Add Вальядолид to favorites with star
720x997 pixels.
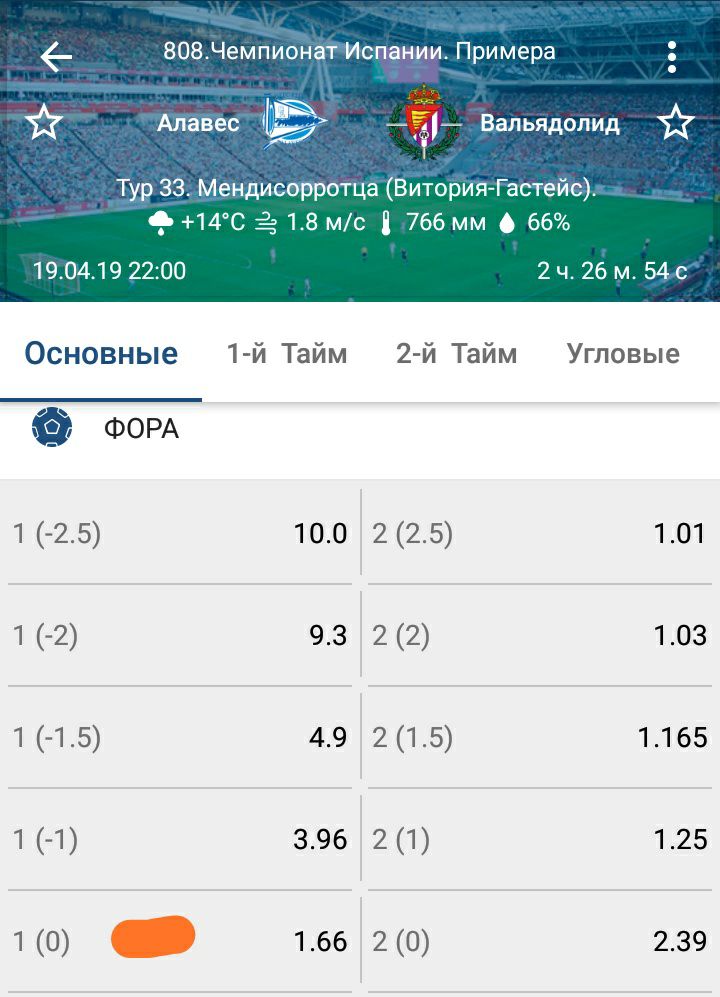676,123
